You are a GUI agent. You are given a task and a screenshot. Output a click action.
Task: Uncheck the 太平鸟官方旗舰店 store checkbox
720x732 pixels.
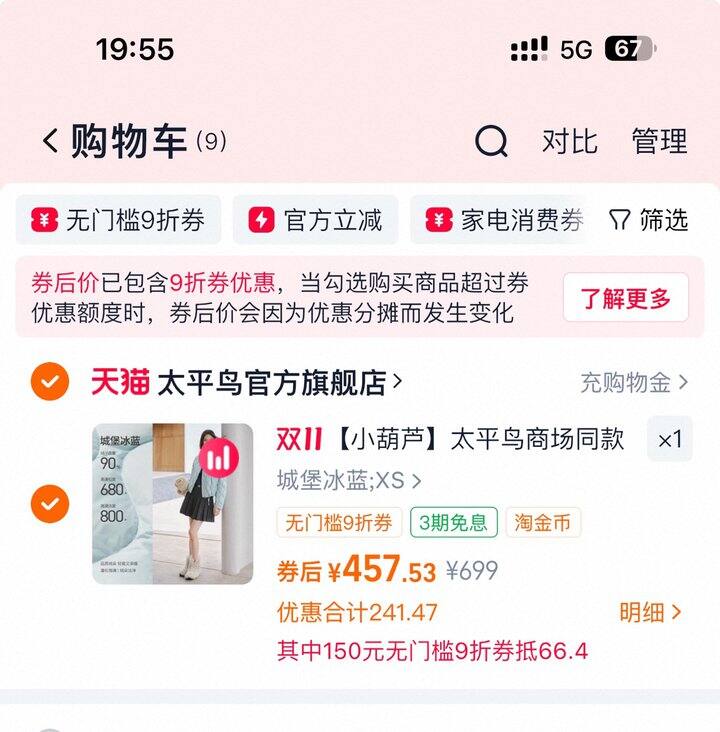(50, 382)
